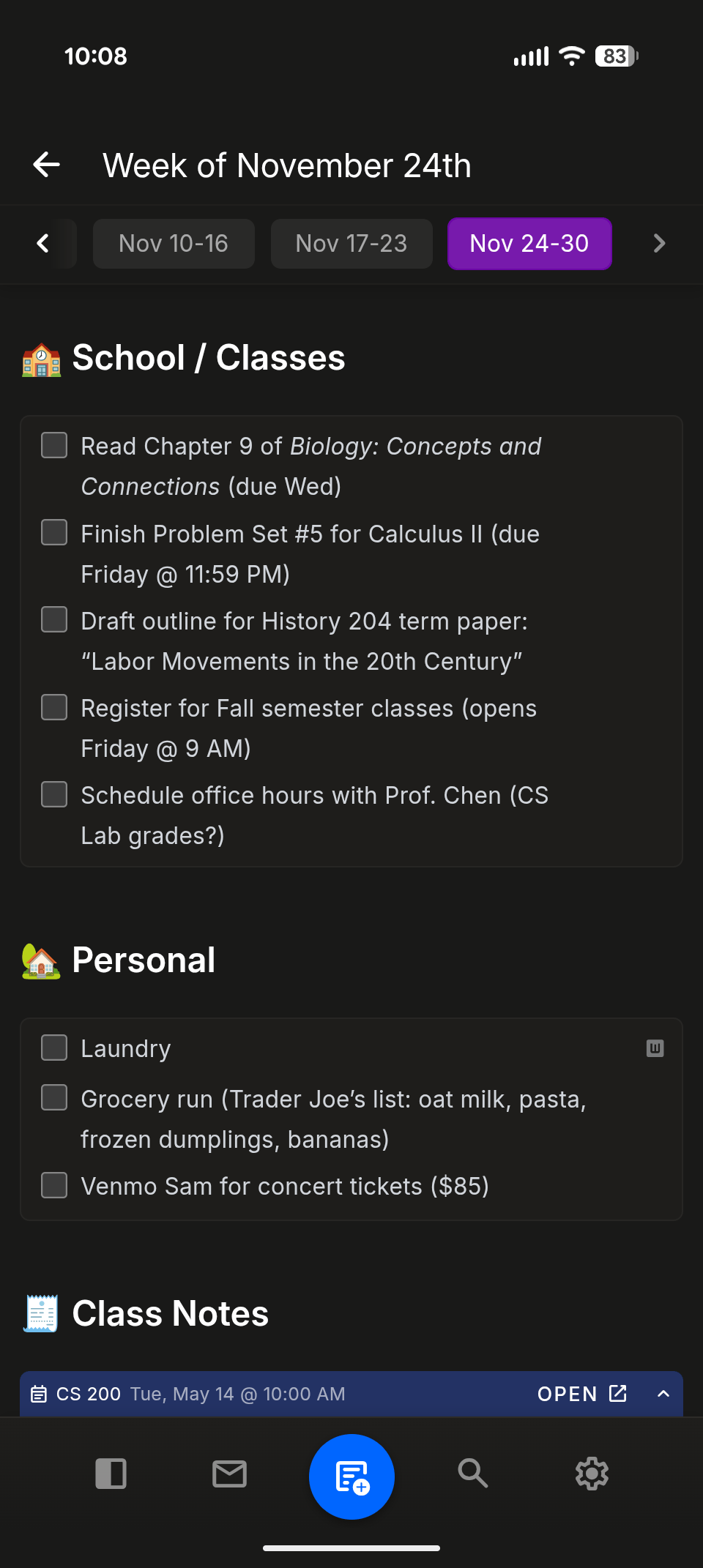Mark the Biology Chapter 9 reading complete

coord(54,445)
